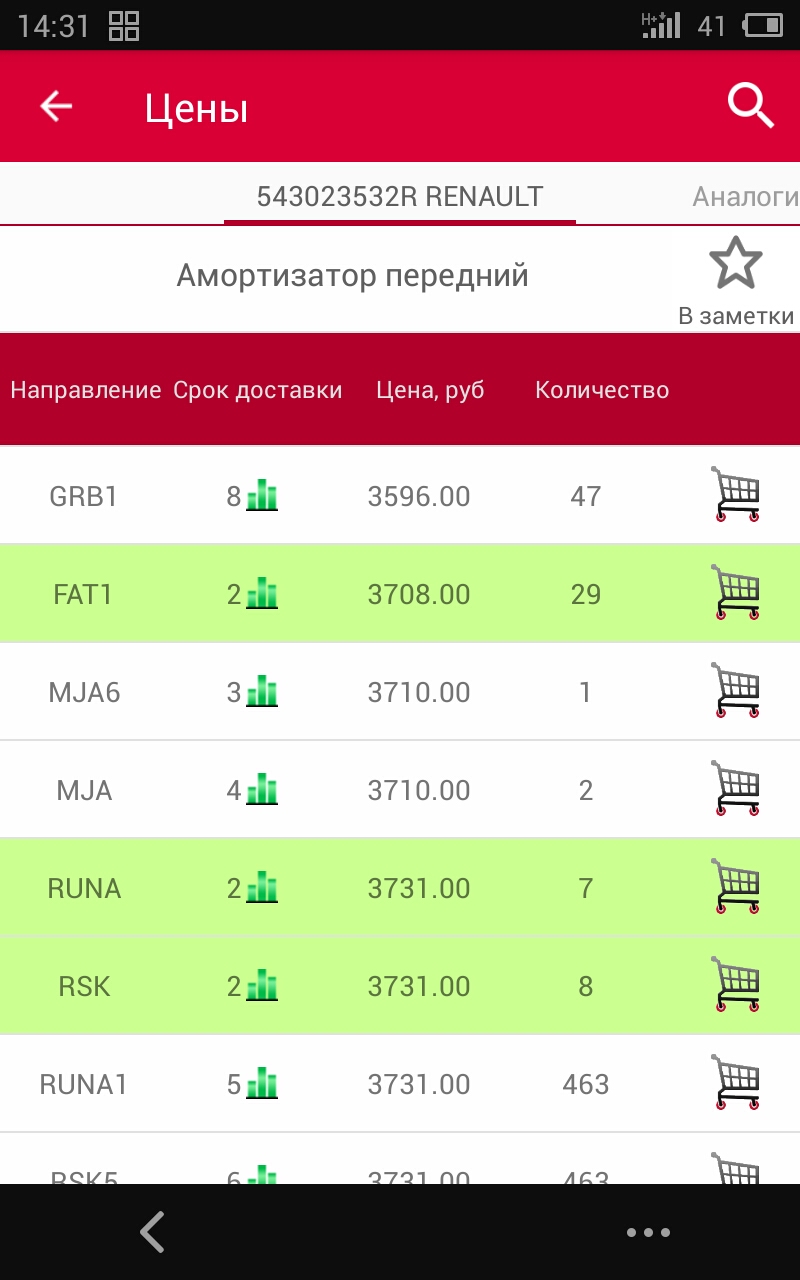Tap the cart icon in the MJA row
Viewport: 800px width, 1280px height.
click(736, 789)
